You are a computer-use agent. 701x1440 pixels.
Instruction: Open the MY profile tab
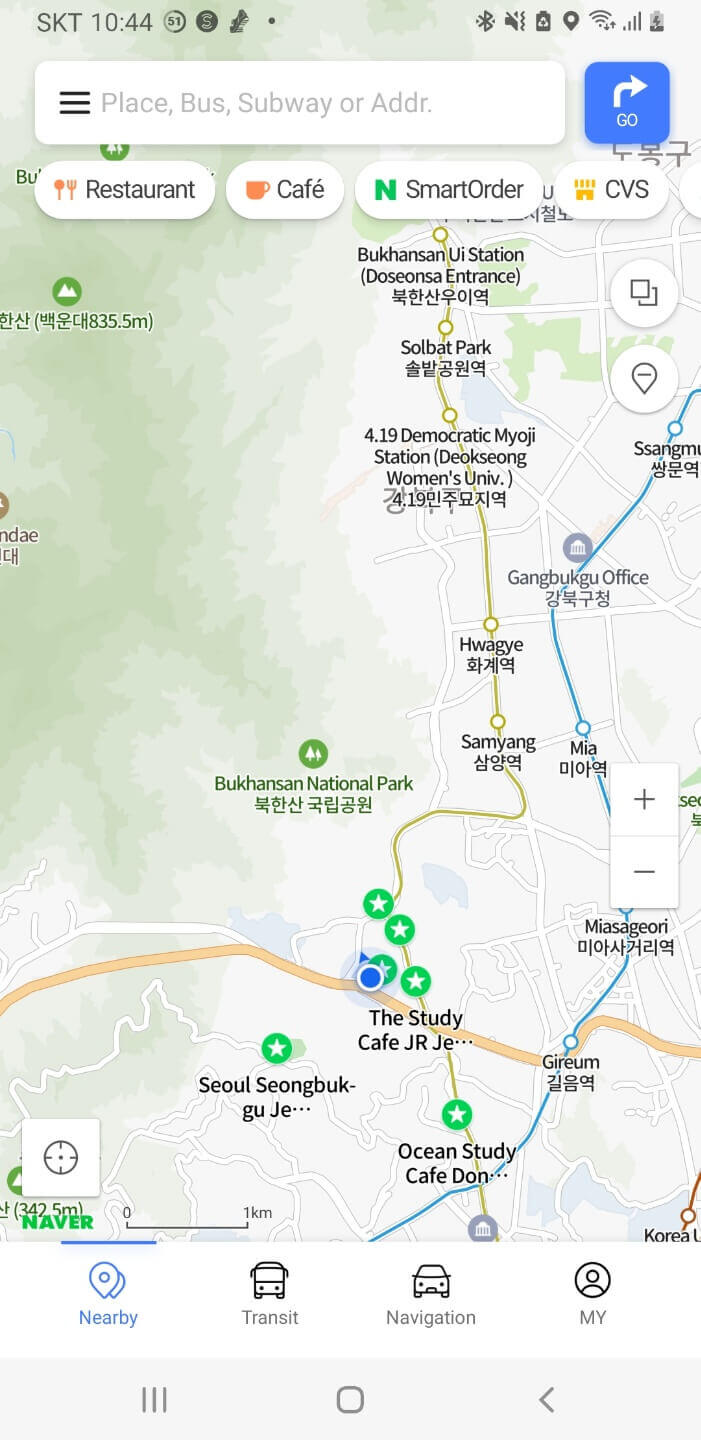(x=592, y=1295)
